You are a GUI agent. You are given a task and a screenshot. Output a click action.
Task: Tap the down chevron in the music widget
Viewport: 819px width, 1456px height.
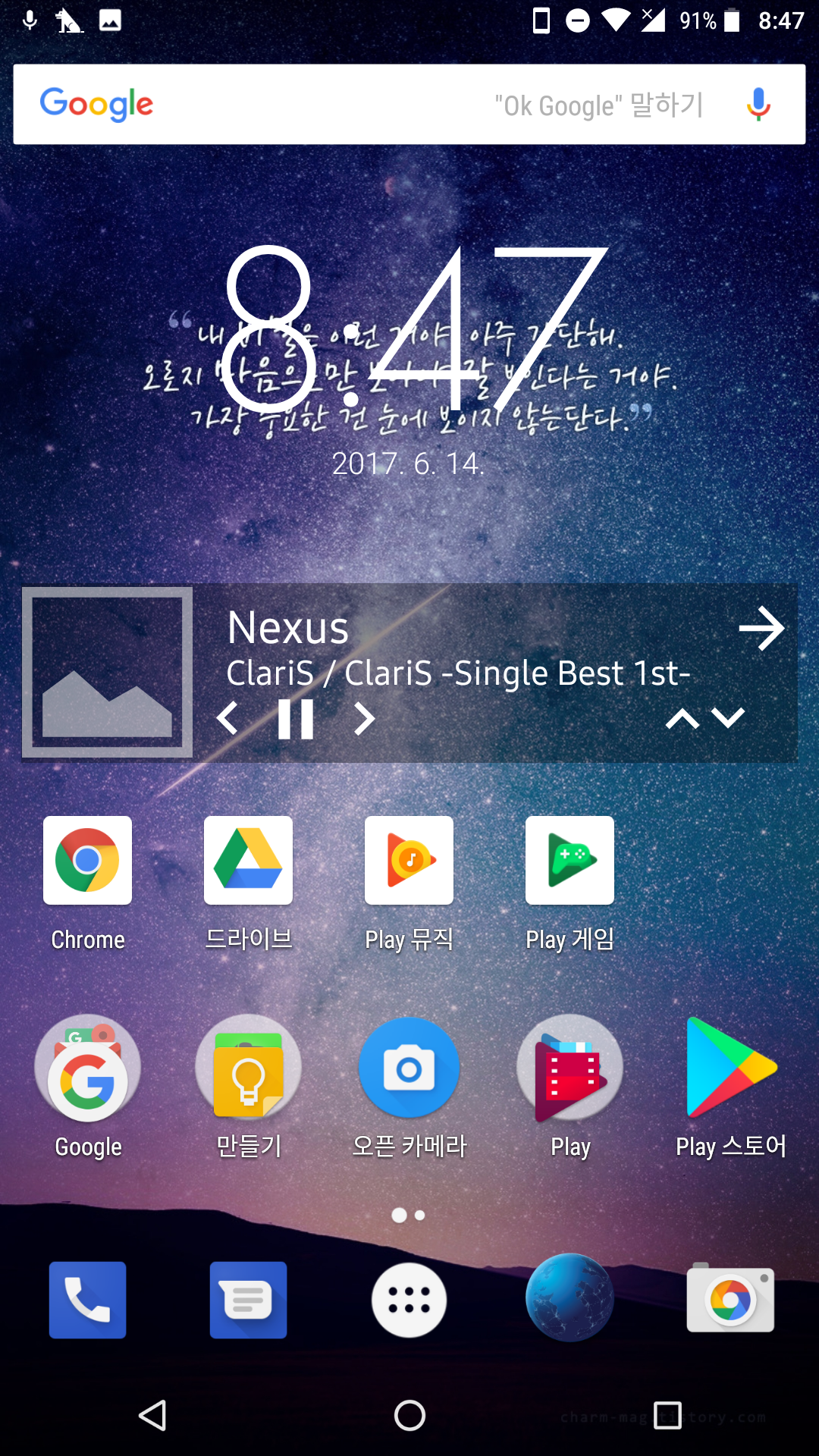coord(729,718)
